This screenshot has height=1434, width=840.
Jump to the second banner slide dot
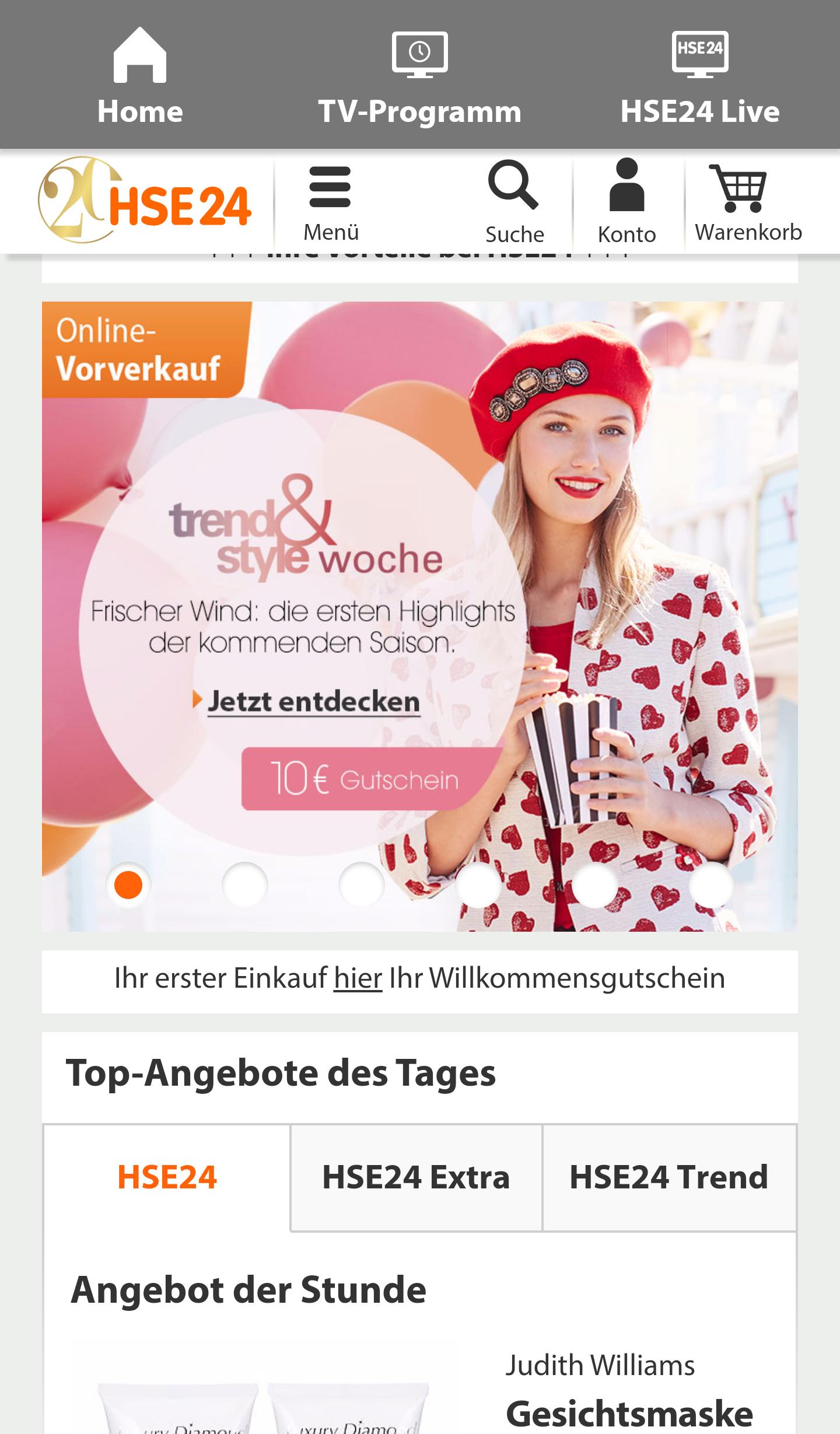(x=245, y=885)
